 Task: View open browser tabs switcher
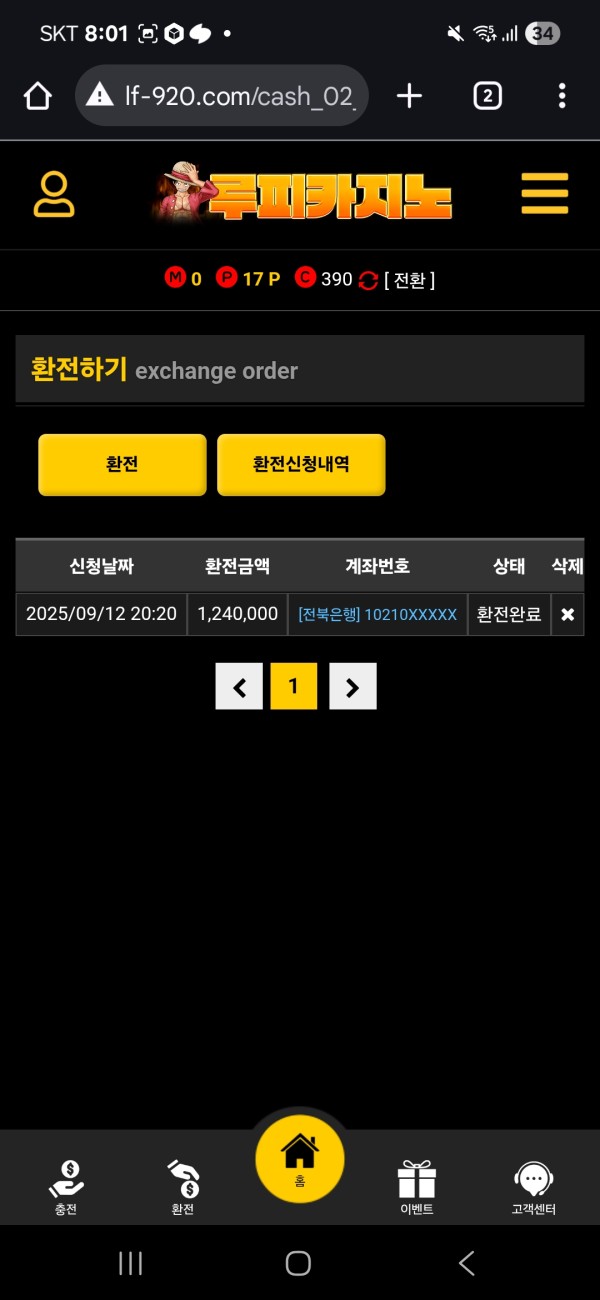[487, 96]
